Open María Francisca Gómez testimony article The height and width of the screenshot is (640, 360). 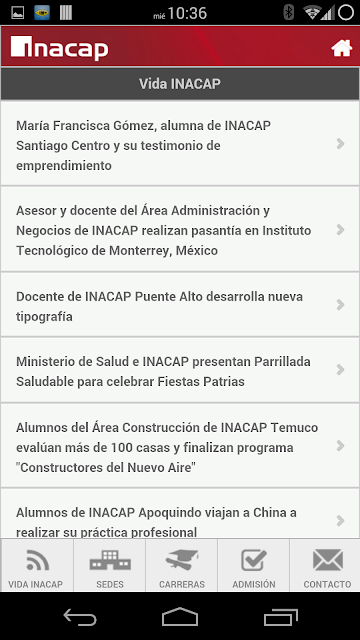click(x=180, y=143)
